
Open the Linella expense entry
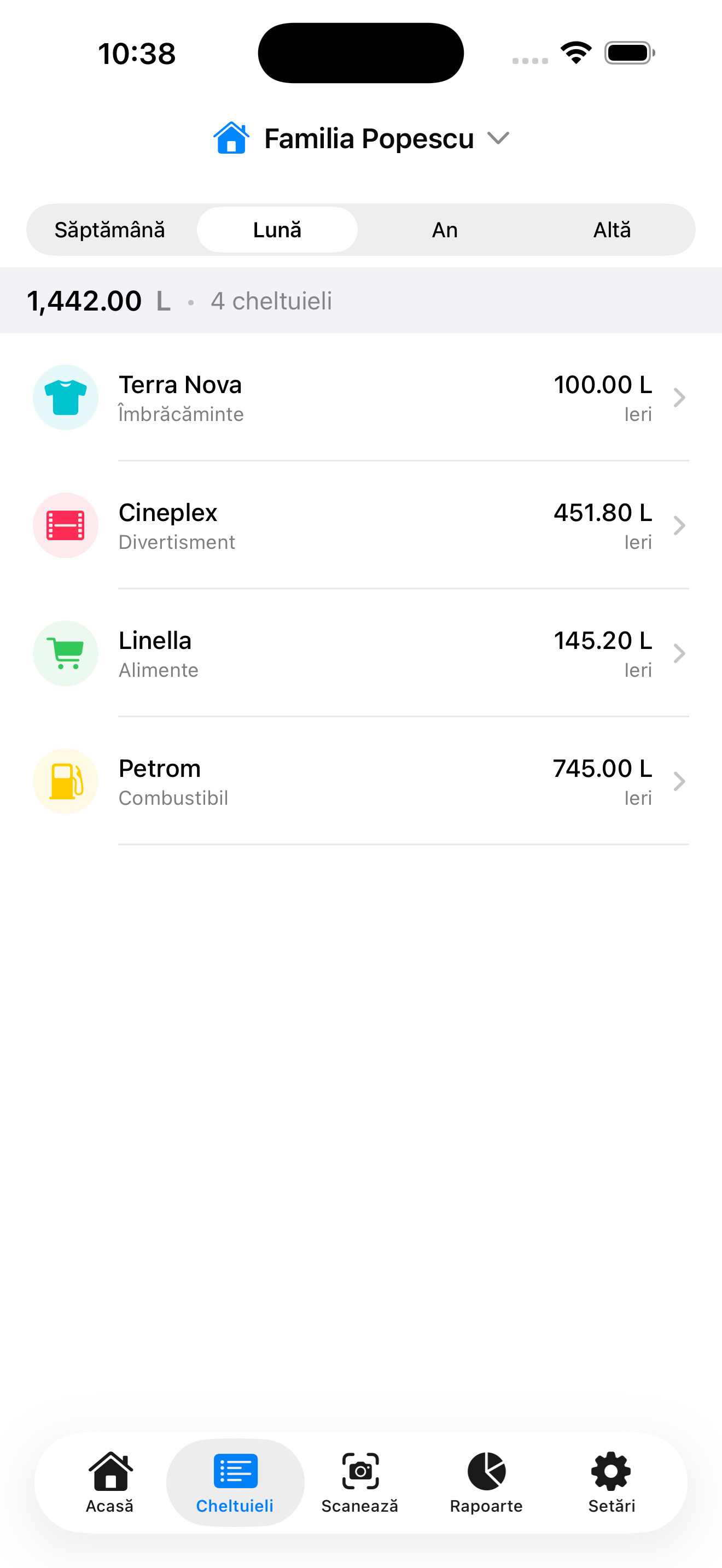(365, 653)
